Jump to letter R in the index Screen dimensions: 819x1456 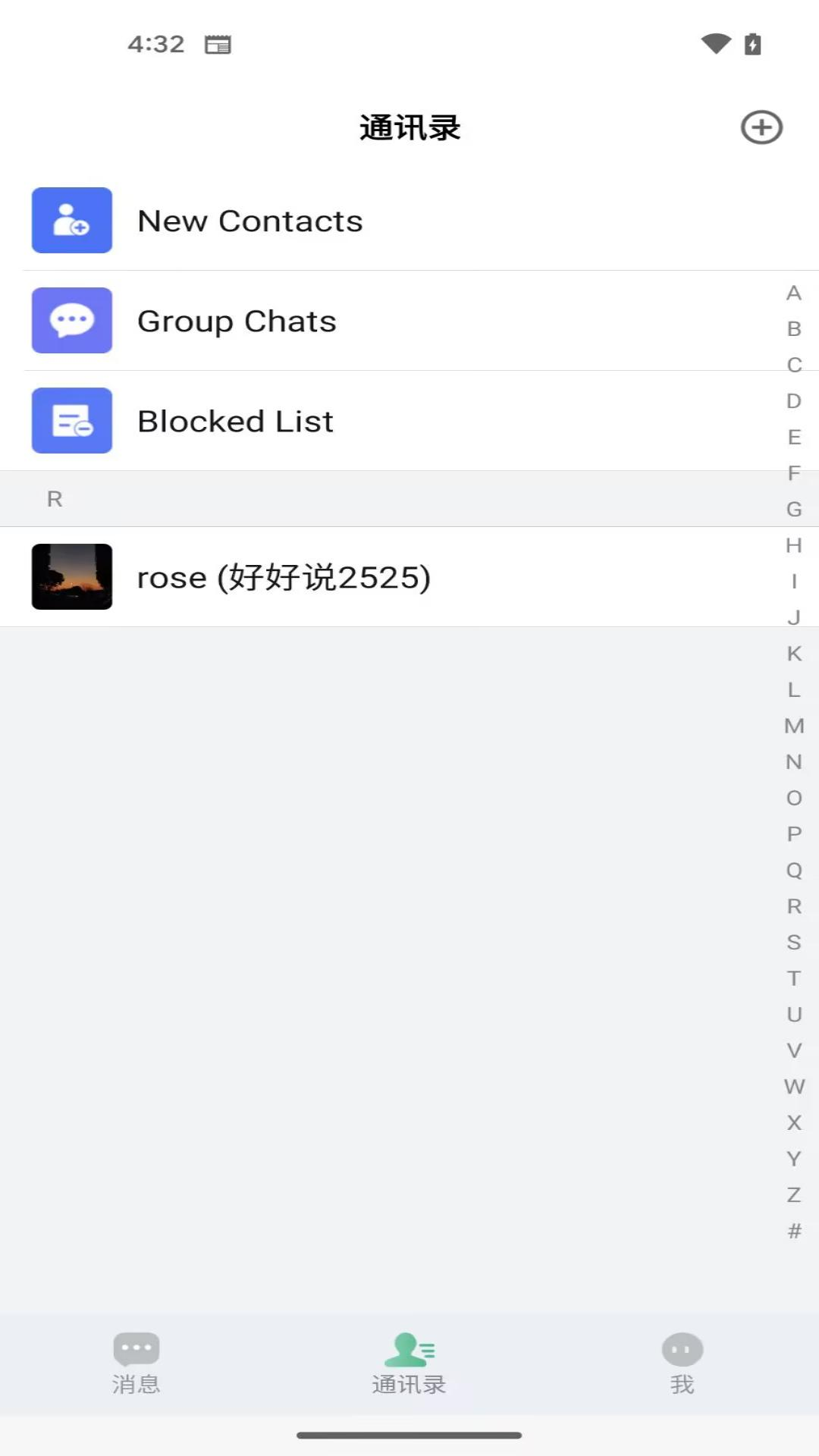794,906
